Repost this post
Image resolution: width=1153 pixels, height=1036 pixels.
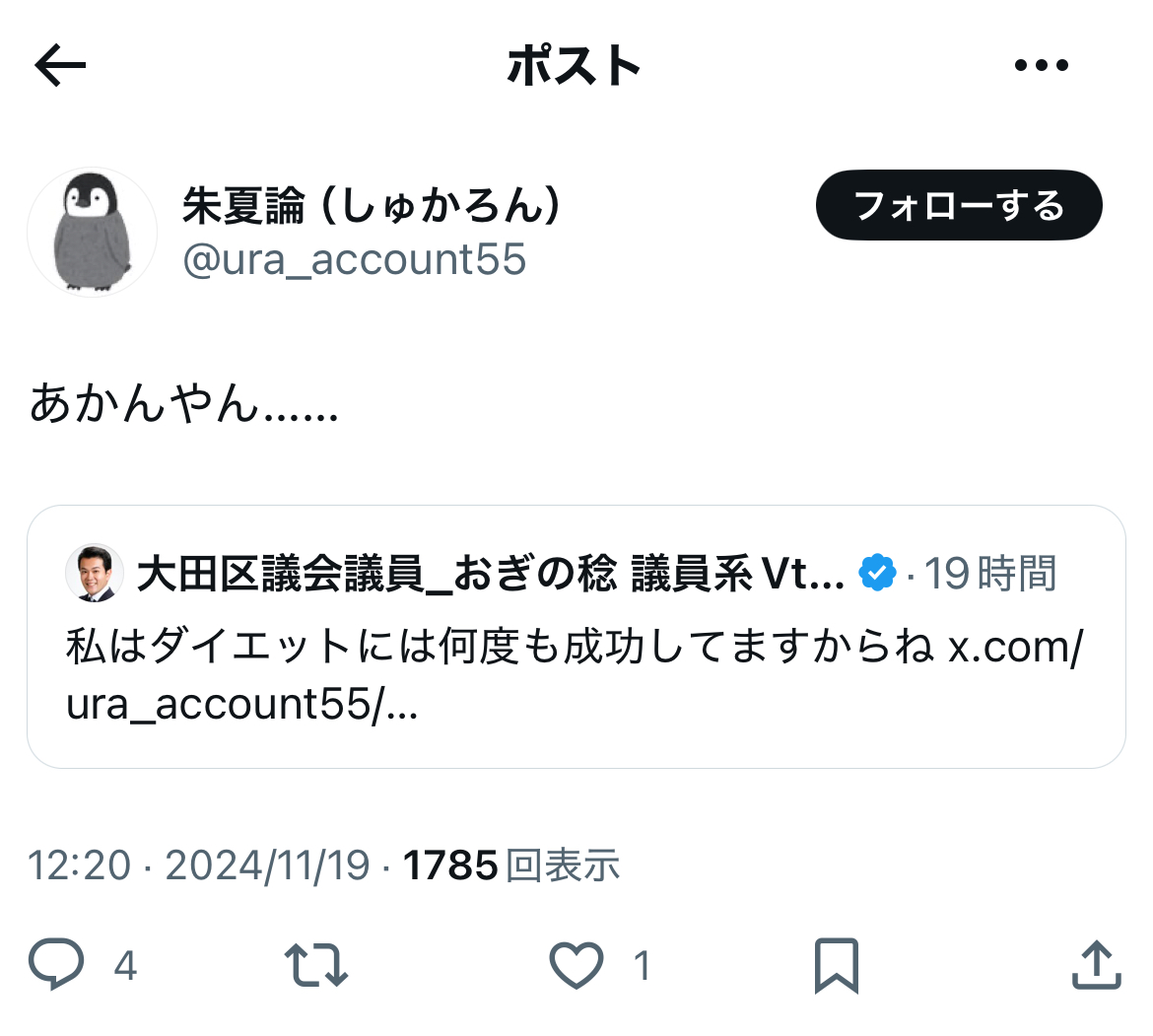[x=316, y=965]
